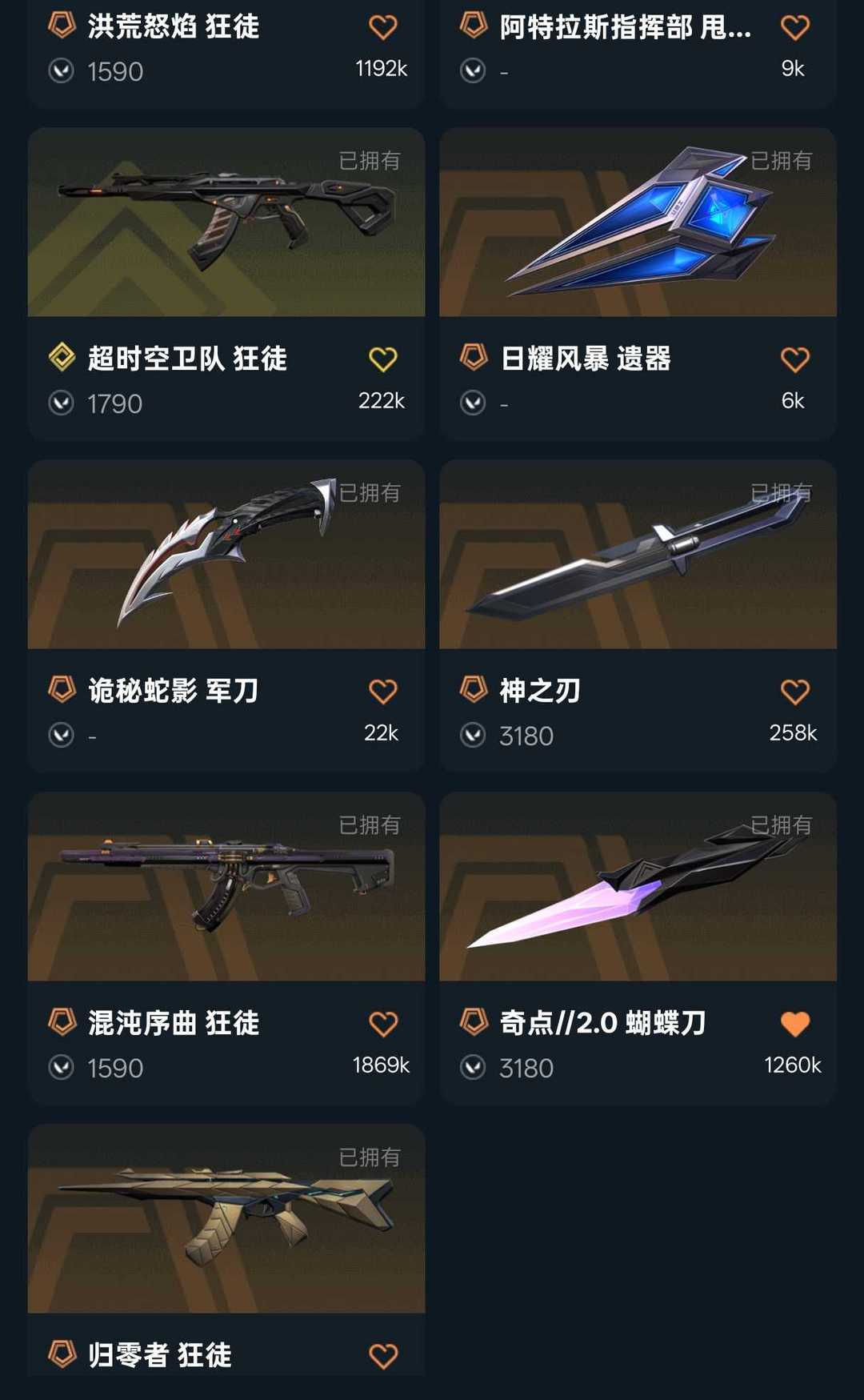This screenshot has width=864, height=1400.
Task: Favorite the 洪荒怒焰 狂徒 skin
Action: [383, 26]
